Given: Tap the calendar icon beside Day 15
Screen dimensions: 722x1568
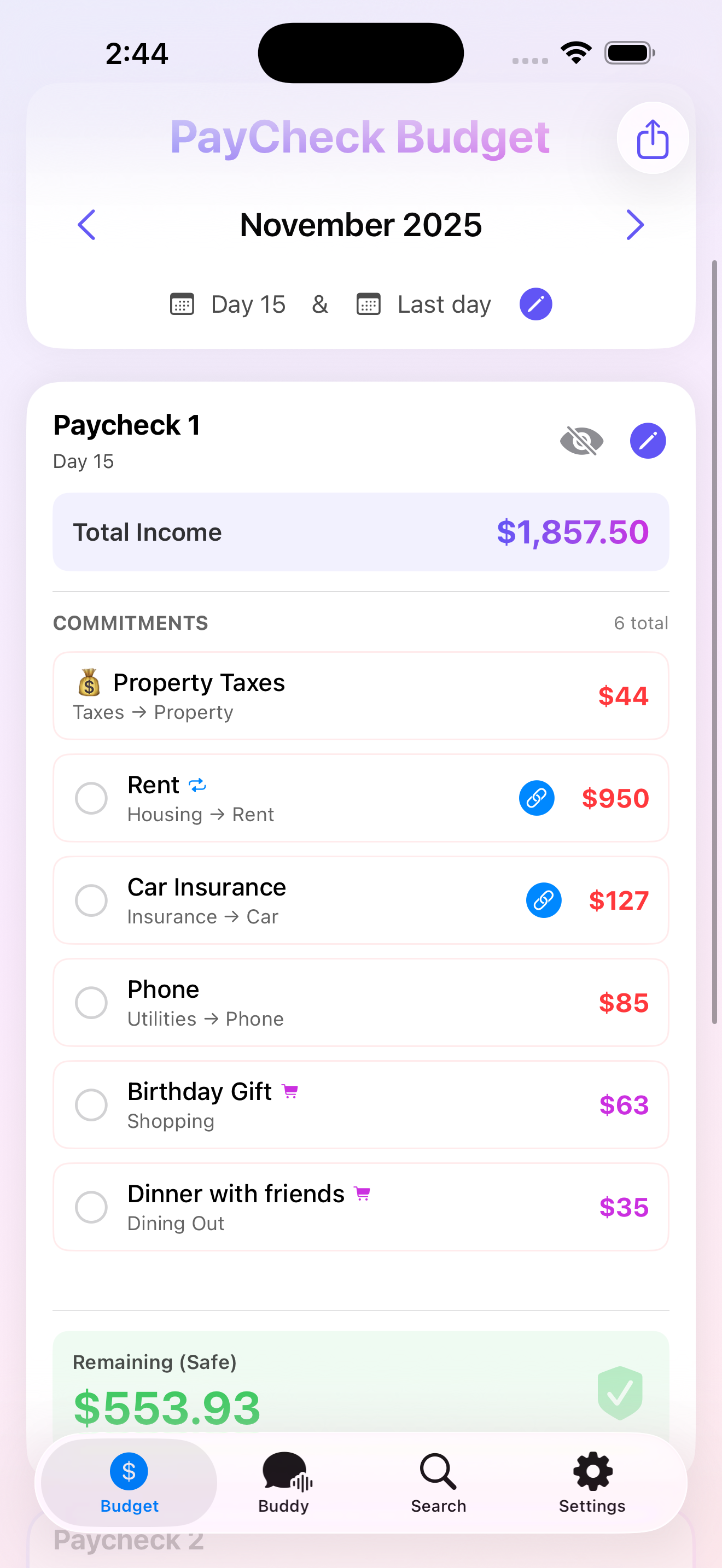Looking at the screenshot, I should (182, 304).
